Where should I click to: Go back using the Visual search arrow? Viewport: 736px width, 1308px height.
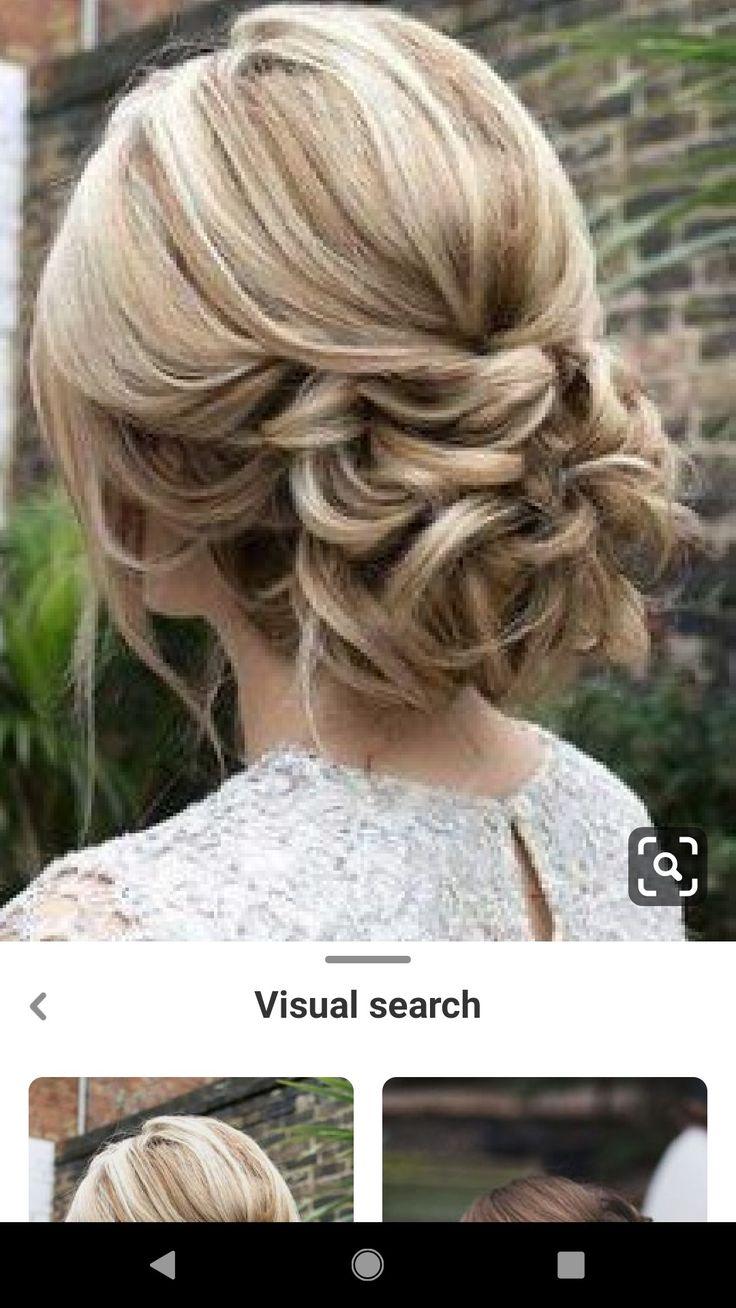[38, 1006]
